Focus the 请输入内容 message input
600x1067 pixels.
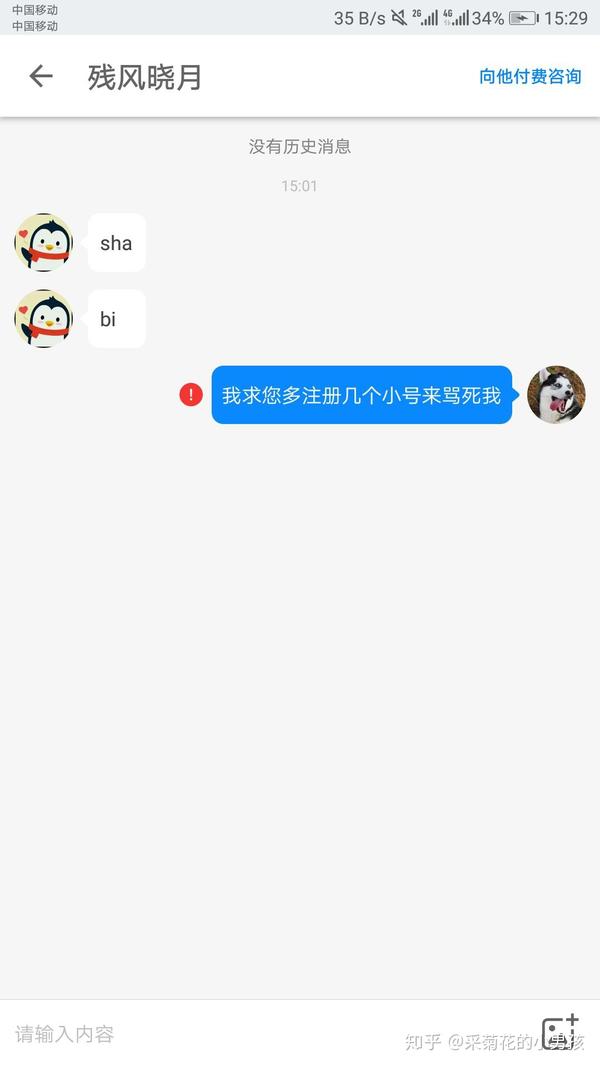tap(250, 1034)
